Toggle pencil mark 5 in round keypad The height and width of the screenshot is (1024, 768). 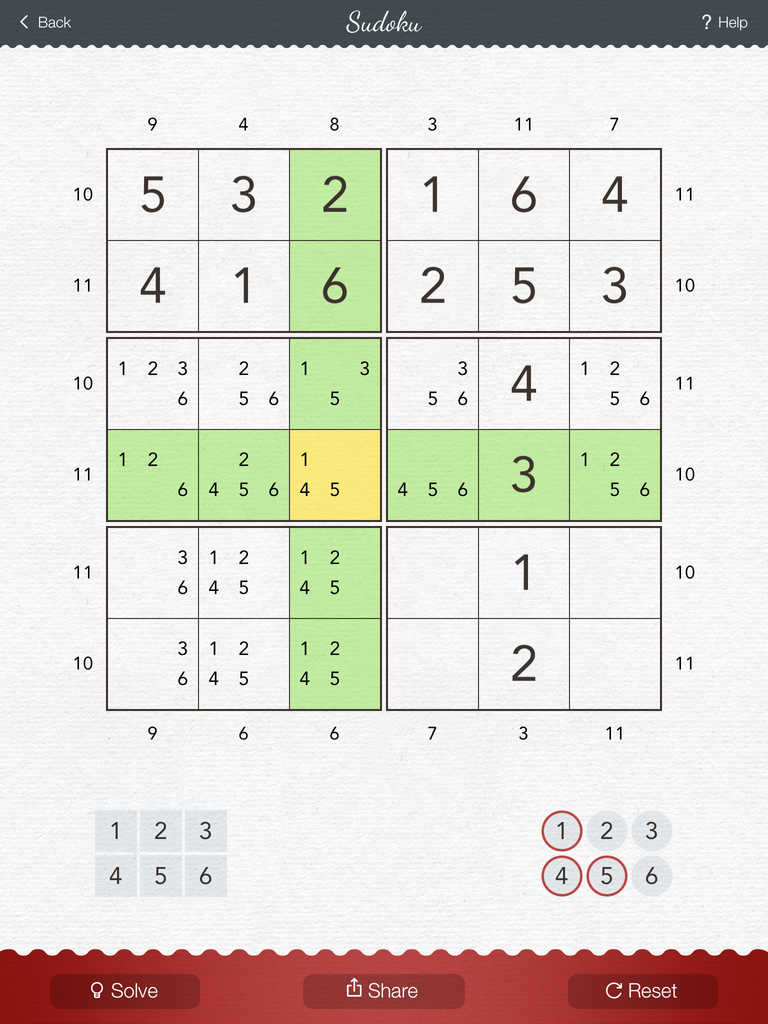pos(607,877)
